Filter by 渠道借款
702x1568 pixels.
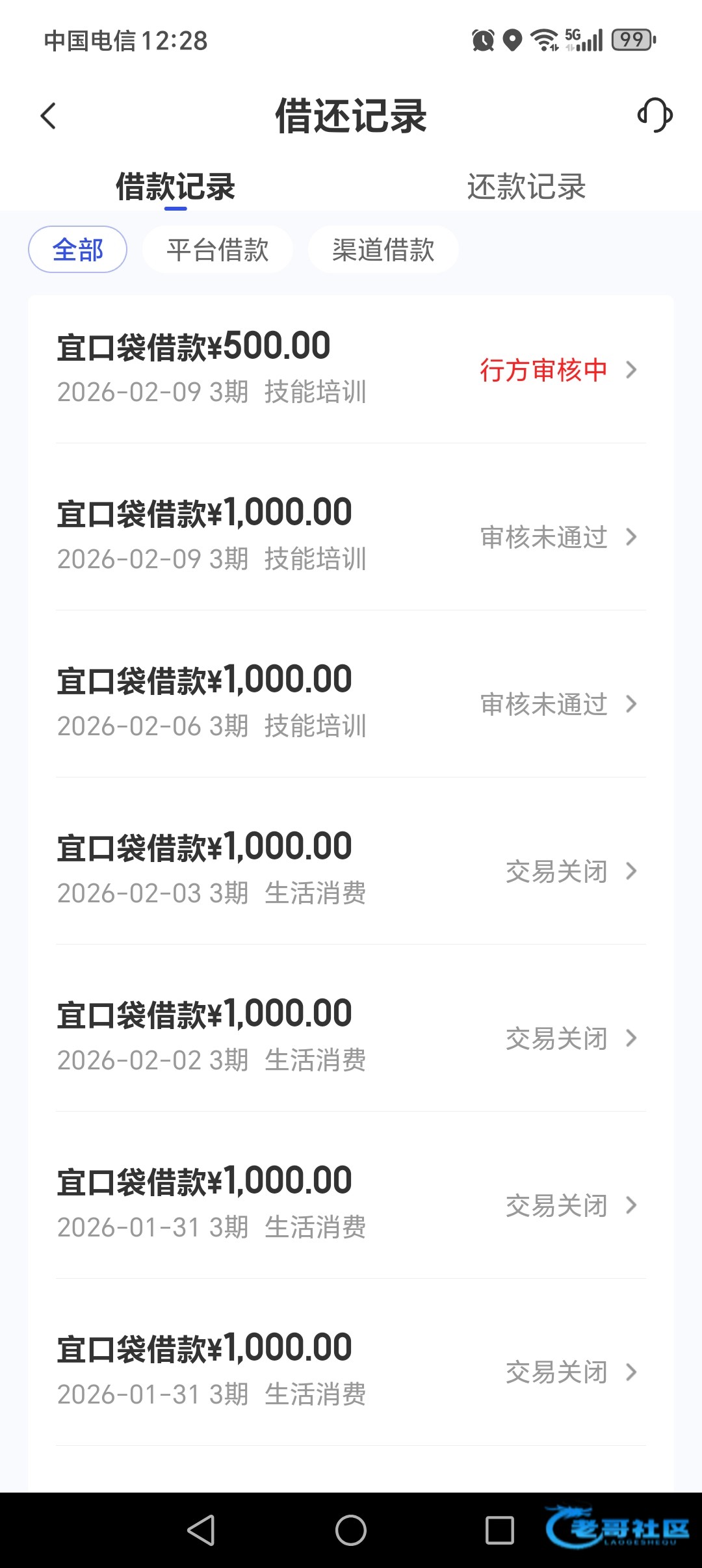(x=383, y=250)
